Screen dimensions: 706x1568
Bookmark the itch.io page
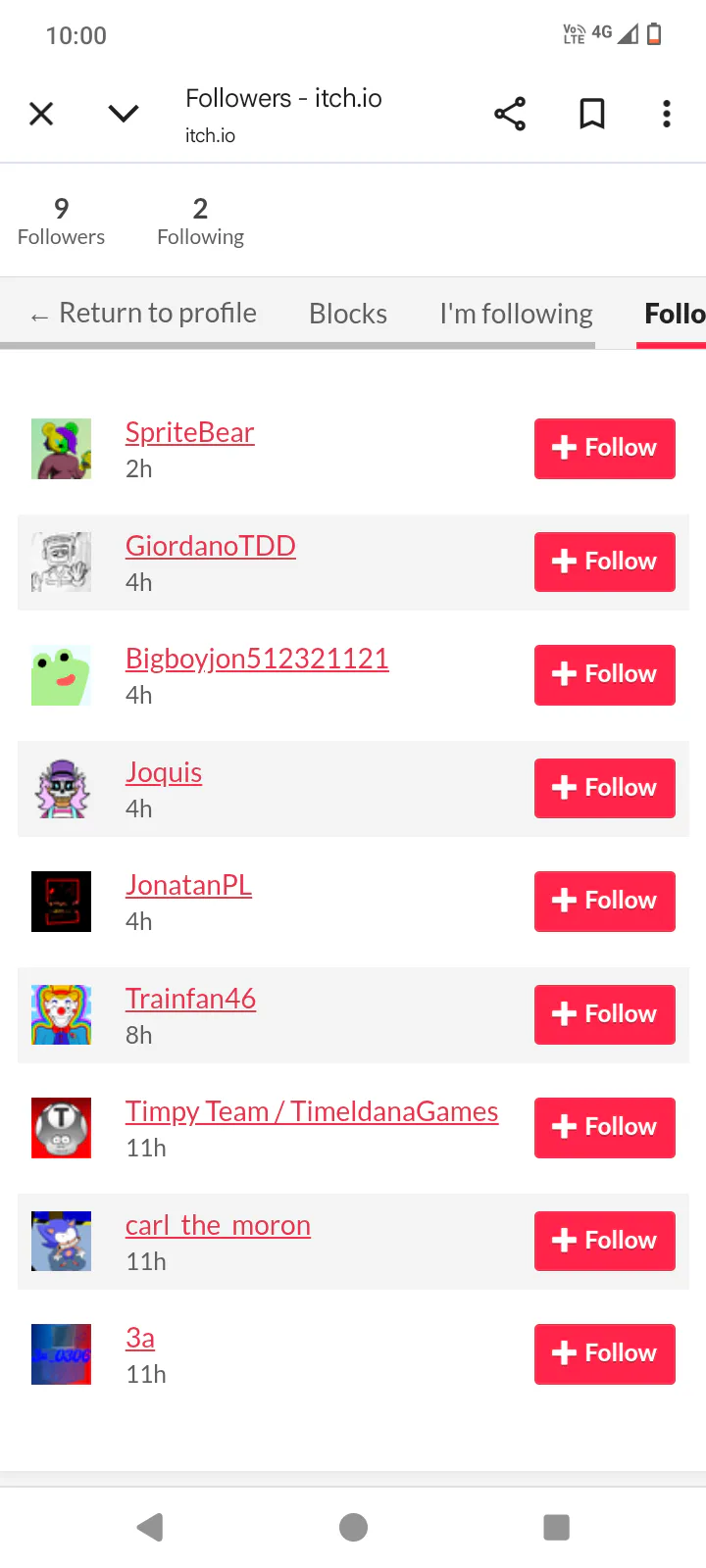[592, 115]
